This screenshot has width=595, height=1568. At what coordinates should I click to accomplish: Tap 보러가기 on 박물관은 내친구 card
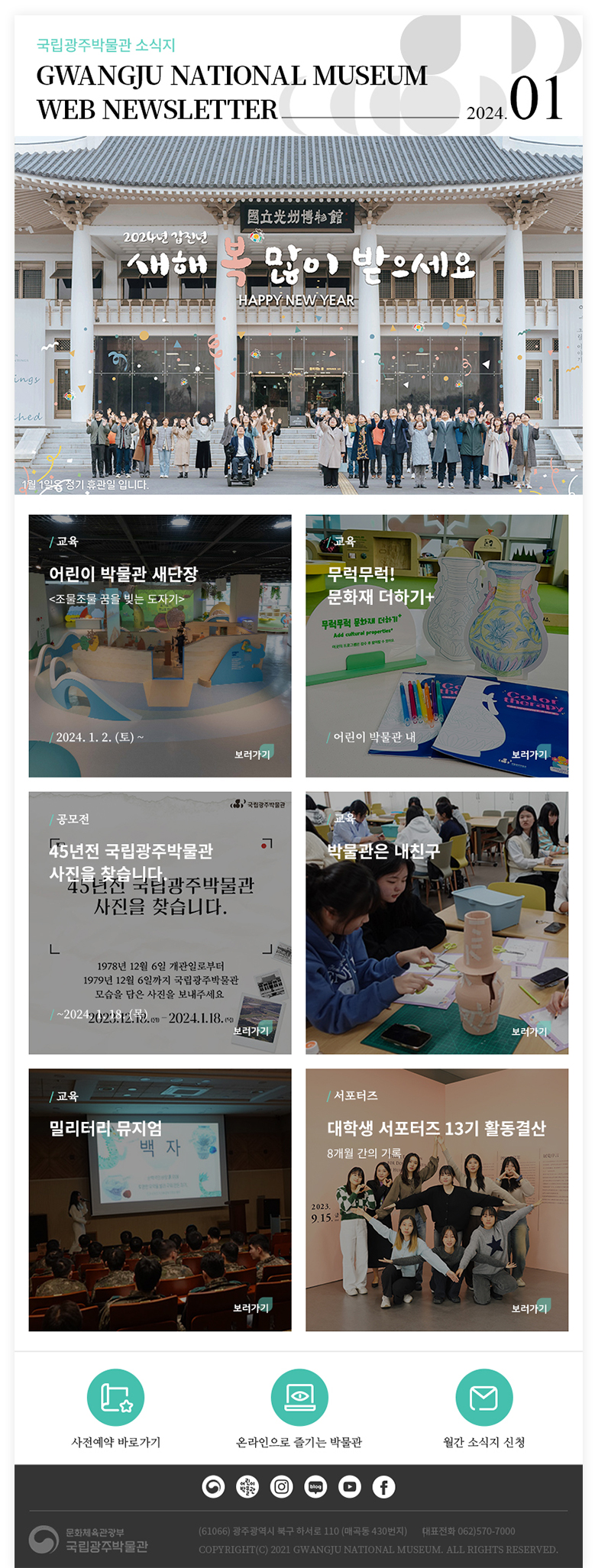[x=529, y=1031]
